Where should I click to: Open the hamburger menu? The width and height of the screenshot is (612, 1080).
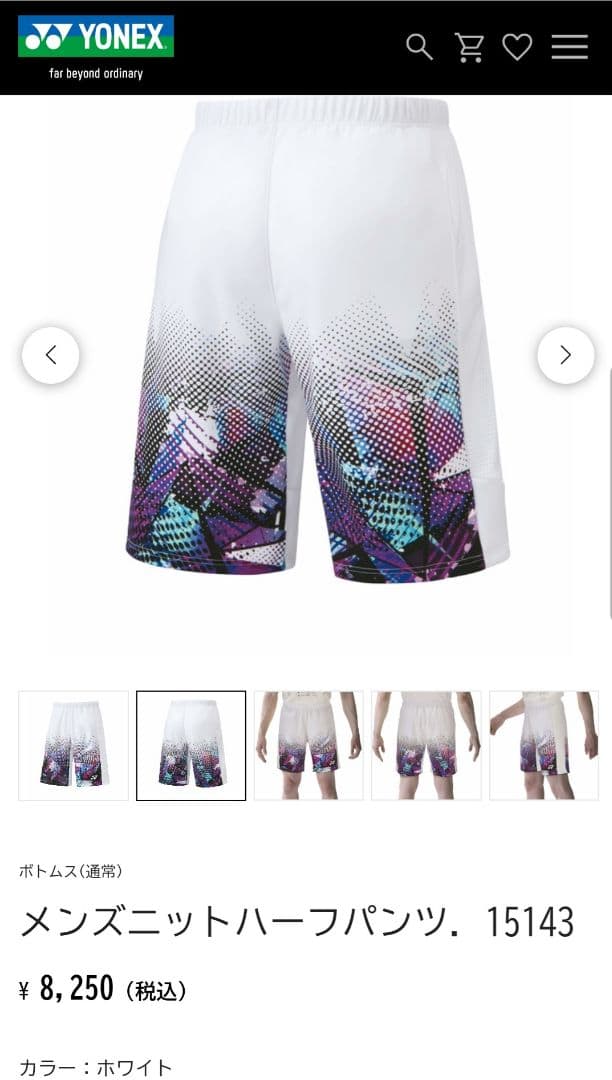tap(569, 46)
